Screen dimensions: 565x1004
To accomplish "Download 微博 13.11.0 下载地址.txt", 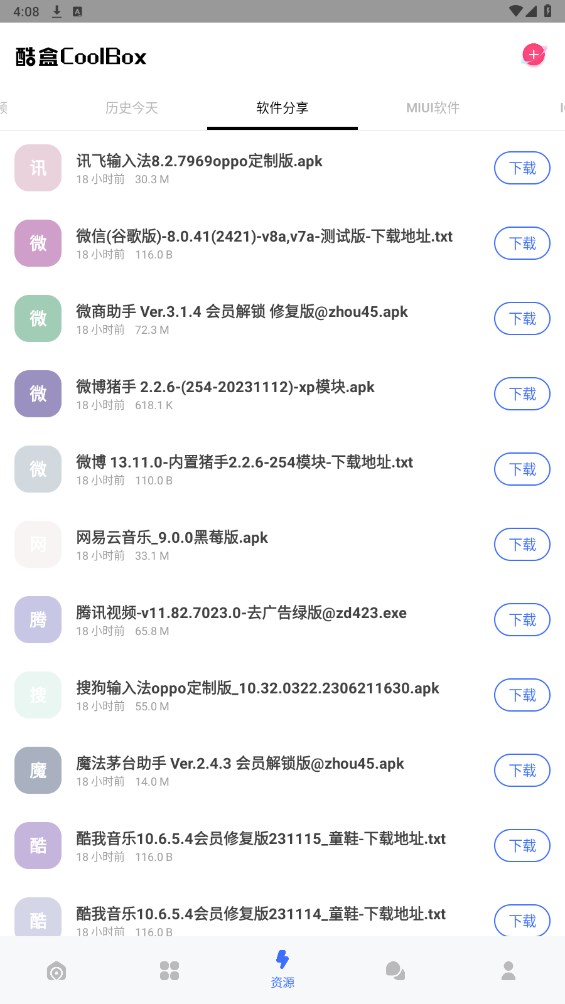I will [522, 469].
